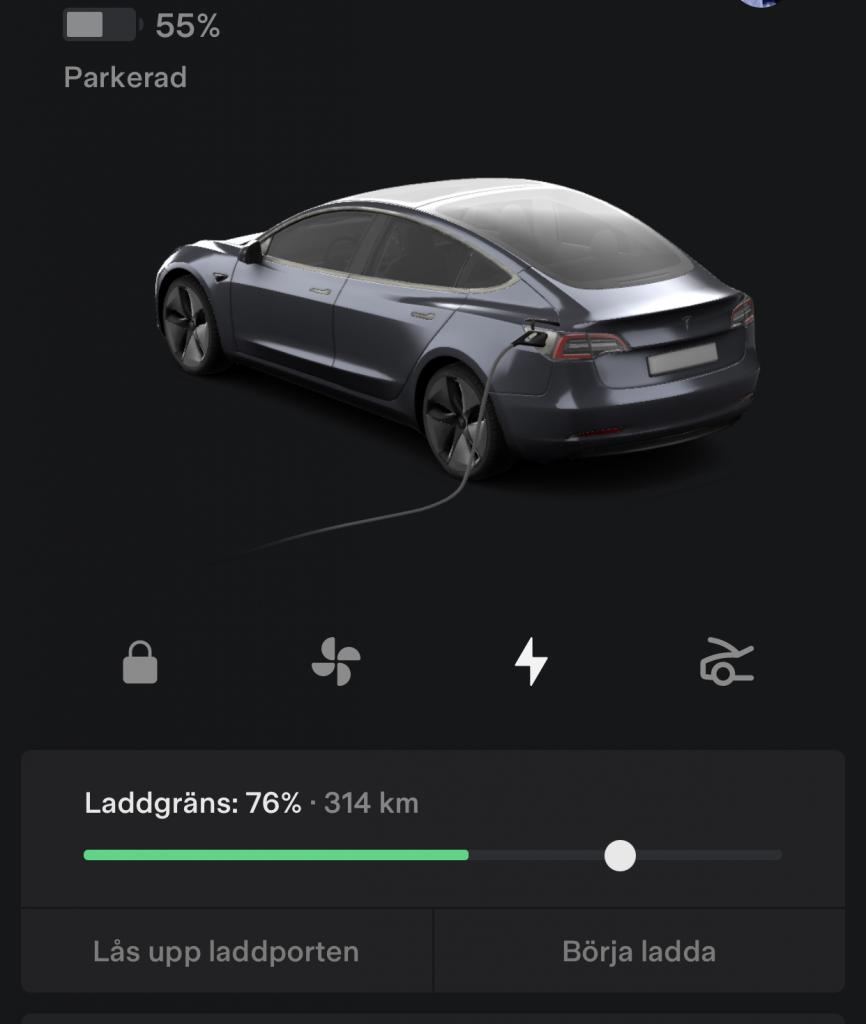Tap Lås upp laddporten button

point(226,951)
